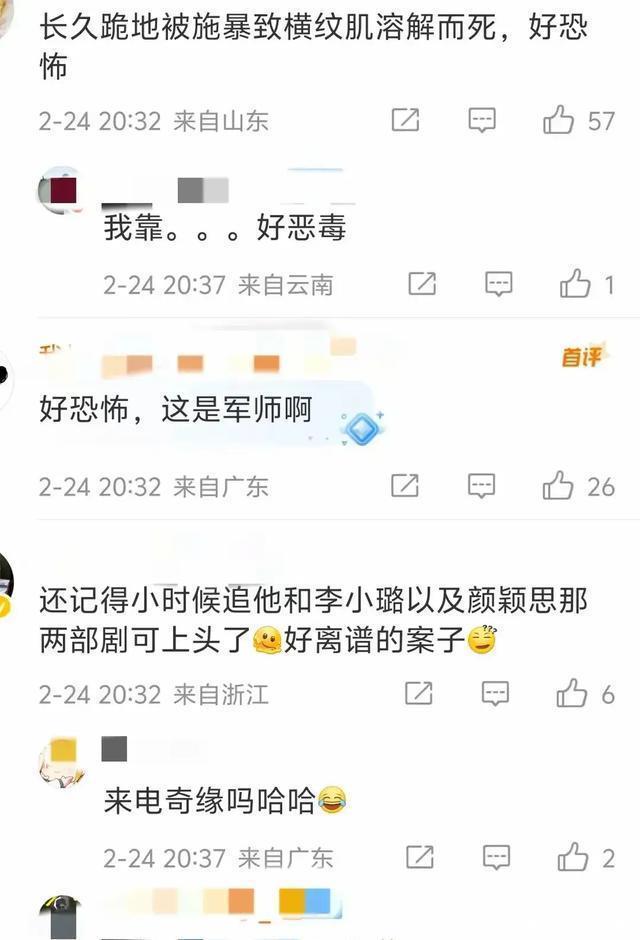Repost the '我靠。。。好恶毒' comment
The width and height of the screenshot is (640, 940).
click(422, 285)
